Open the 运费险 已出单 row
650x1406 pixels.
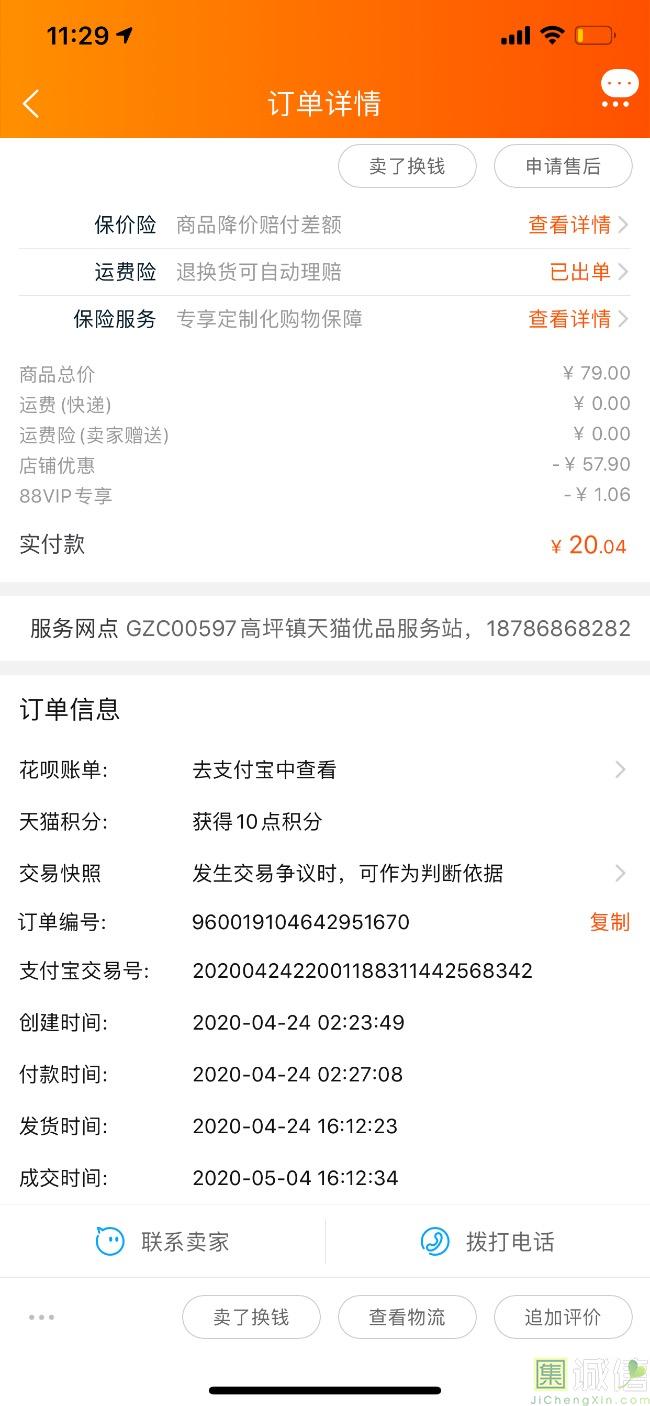pyautogui.click(x=324, y=272)
